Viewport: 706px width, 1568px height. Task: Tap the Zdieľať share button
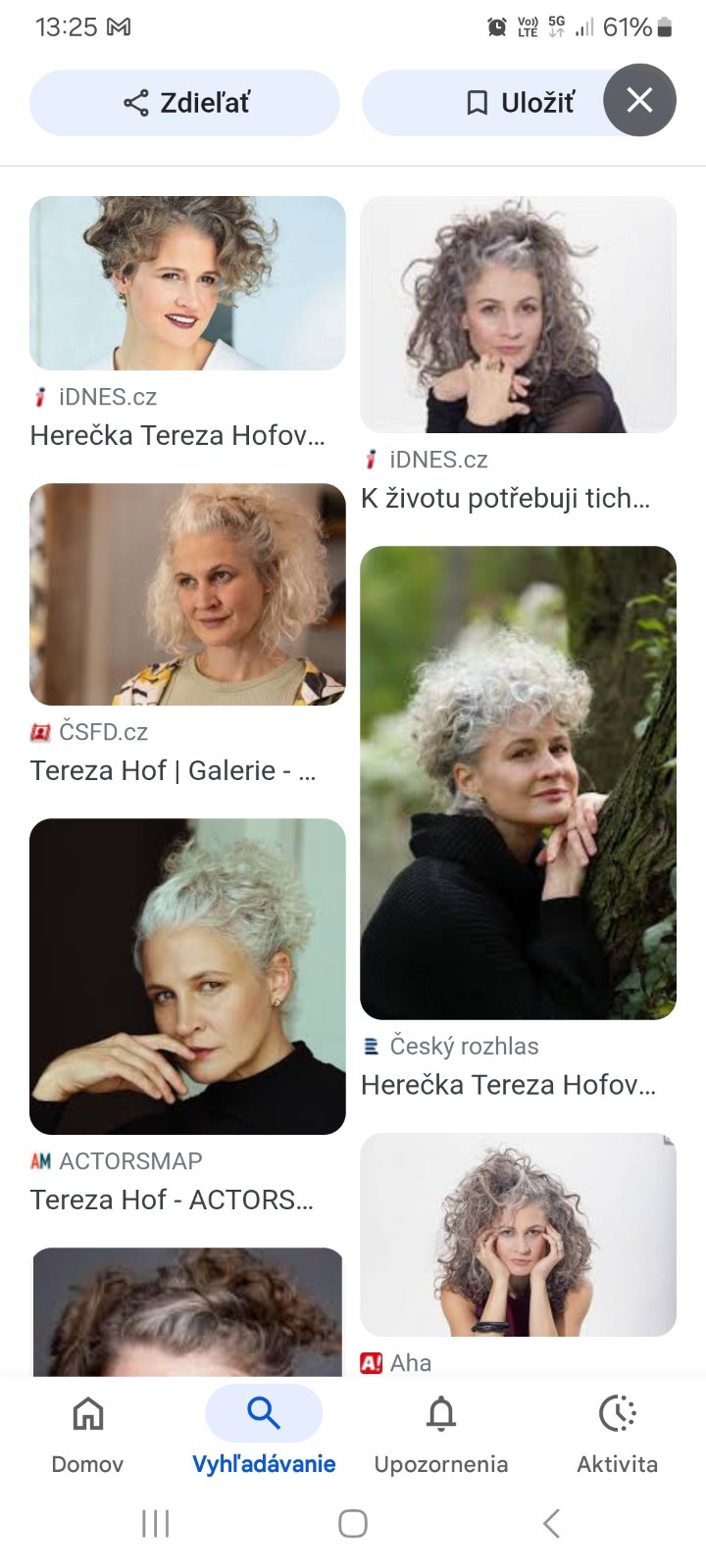pyautogui.click(x=184, y=103)
